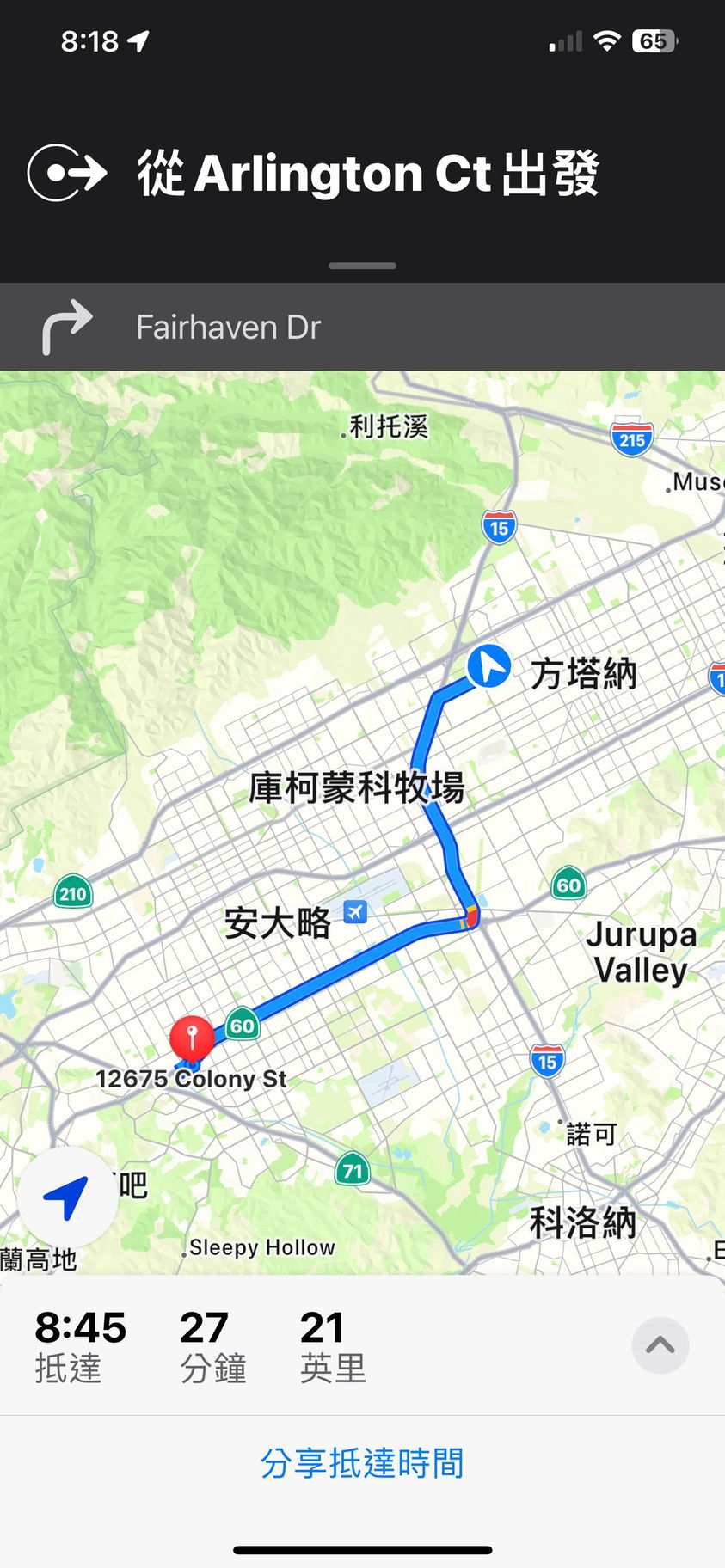
Task: Open the Arlington Ct departure direction banner
Action: tap(362, 174)
